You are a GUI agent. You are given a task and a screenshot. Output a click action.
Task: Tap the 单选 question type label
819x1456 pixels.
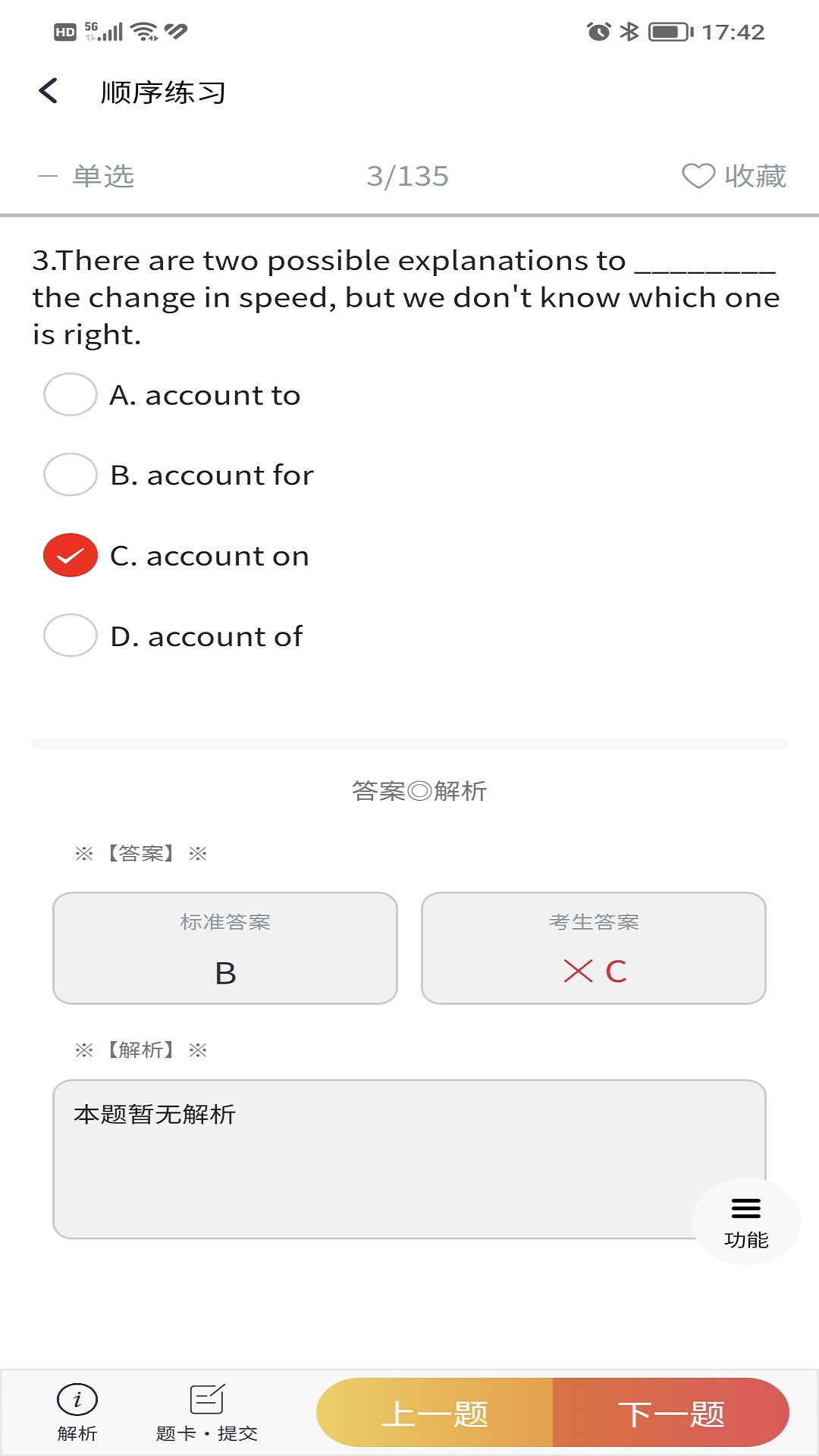pyautogui.click(x=103, y=176)
